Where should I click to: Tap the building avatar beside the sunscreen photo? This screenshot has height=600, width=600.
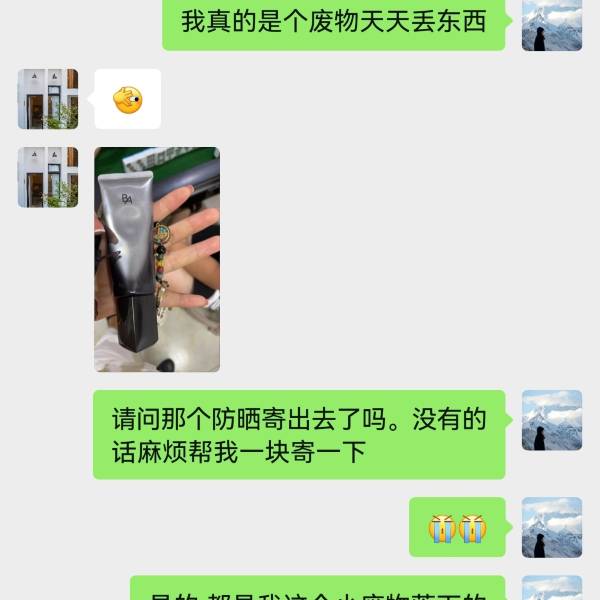[48, 177]
